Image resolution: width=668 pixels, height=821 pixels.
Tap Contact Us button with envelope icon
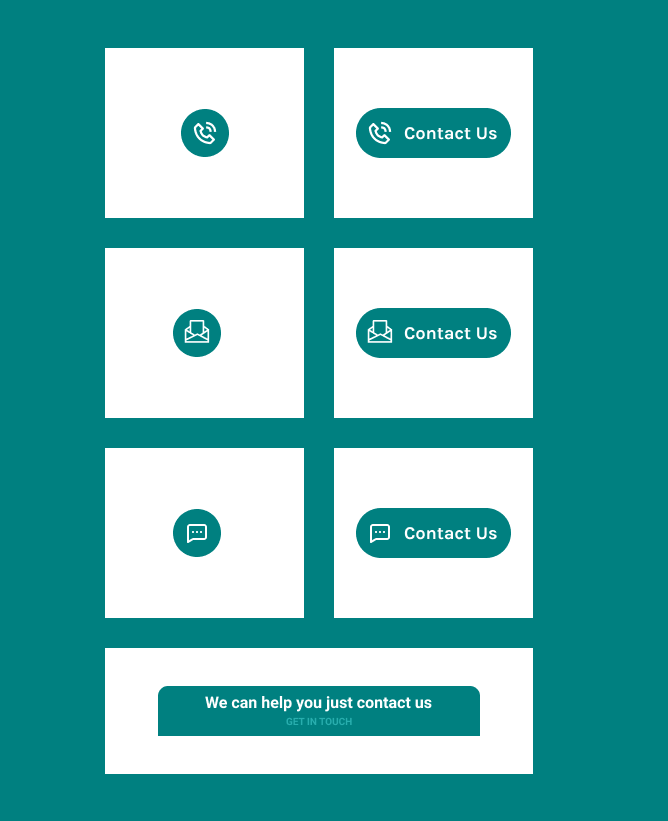433,333
